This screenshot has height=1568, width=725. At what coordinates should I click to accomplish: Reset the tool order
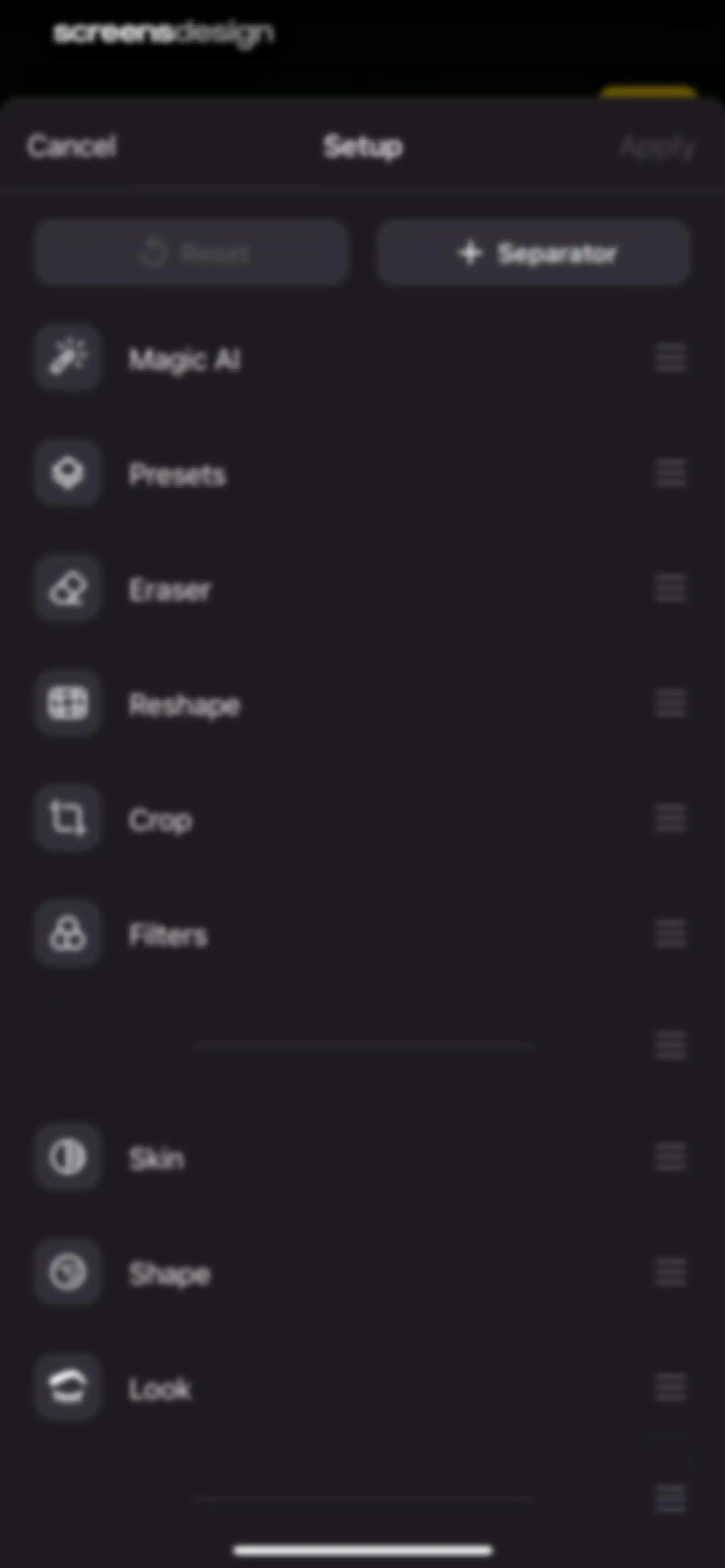[192, 252]
